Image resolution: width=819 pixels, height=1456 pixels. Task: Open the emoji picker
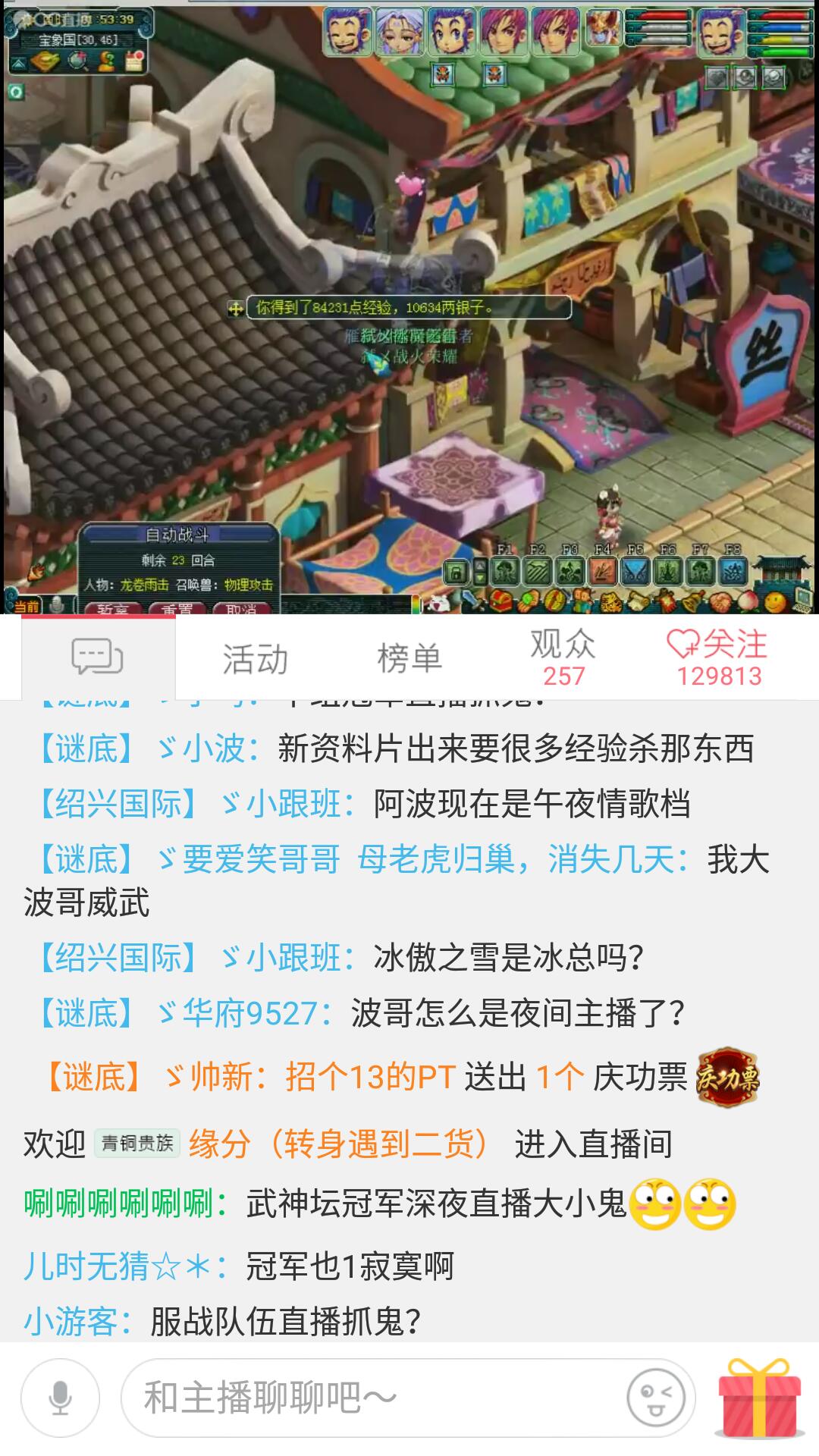point(656,1397)
